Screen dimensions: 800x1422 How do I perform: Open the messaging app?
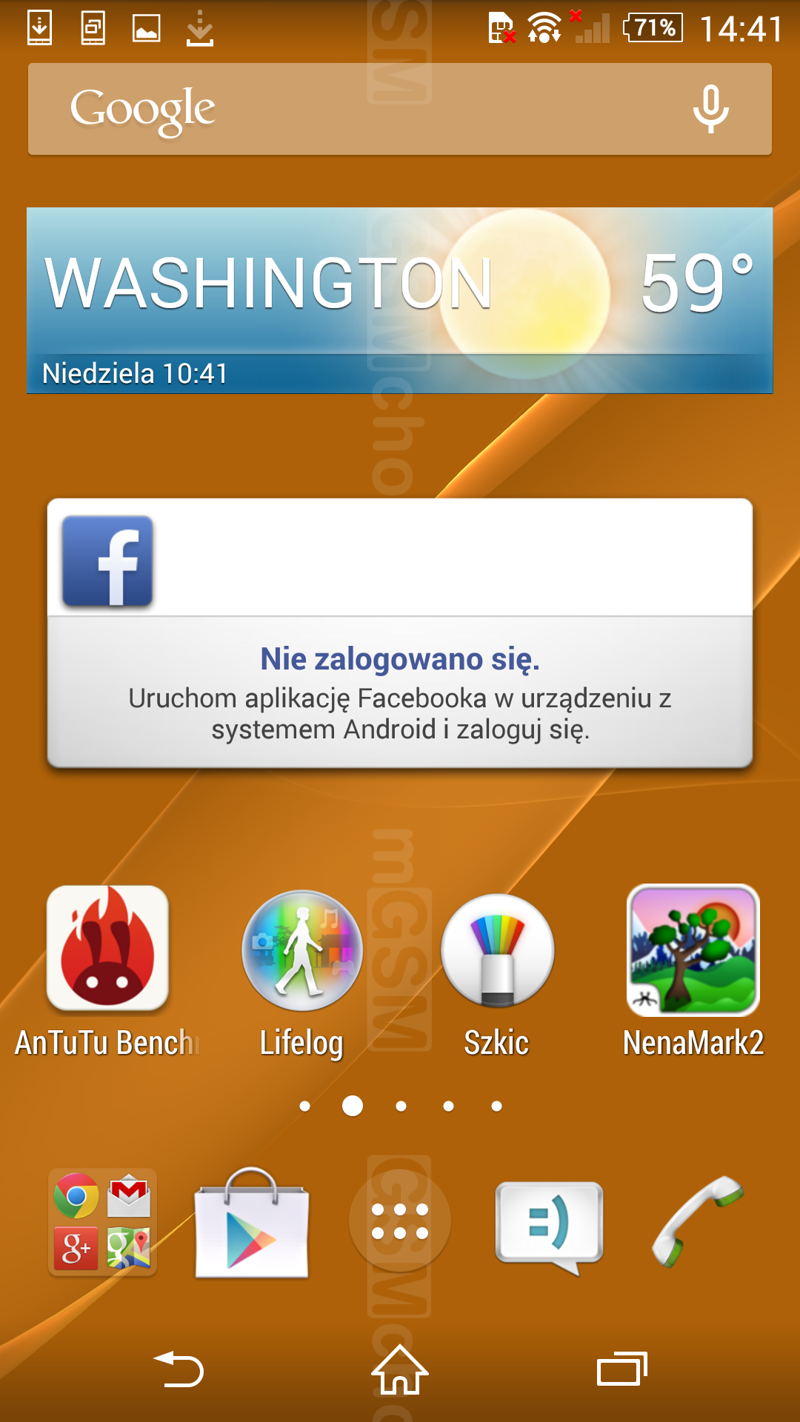[549, 1227]
